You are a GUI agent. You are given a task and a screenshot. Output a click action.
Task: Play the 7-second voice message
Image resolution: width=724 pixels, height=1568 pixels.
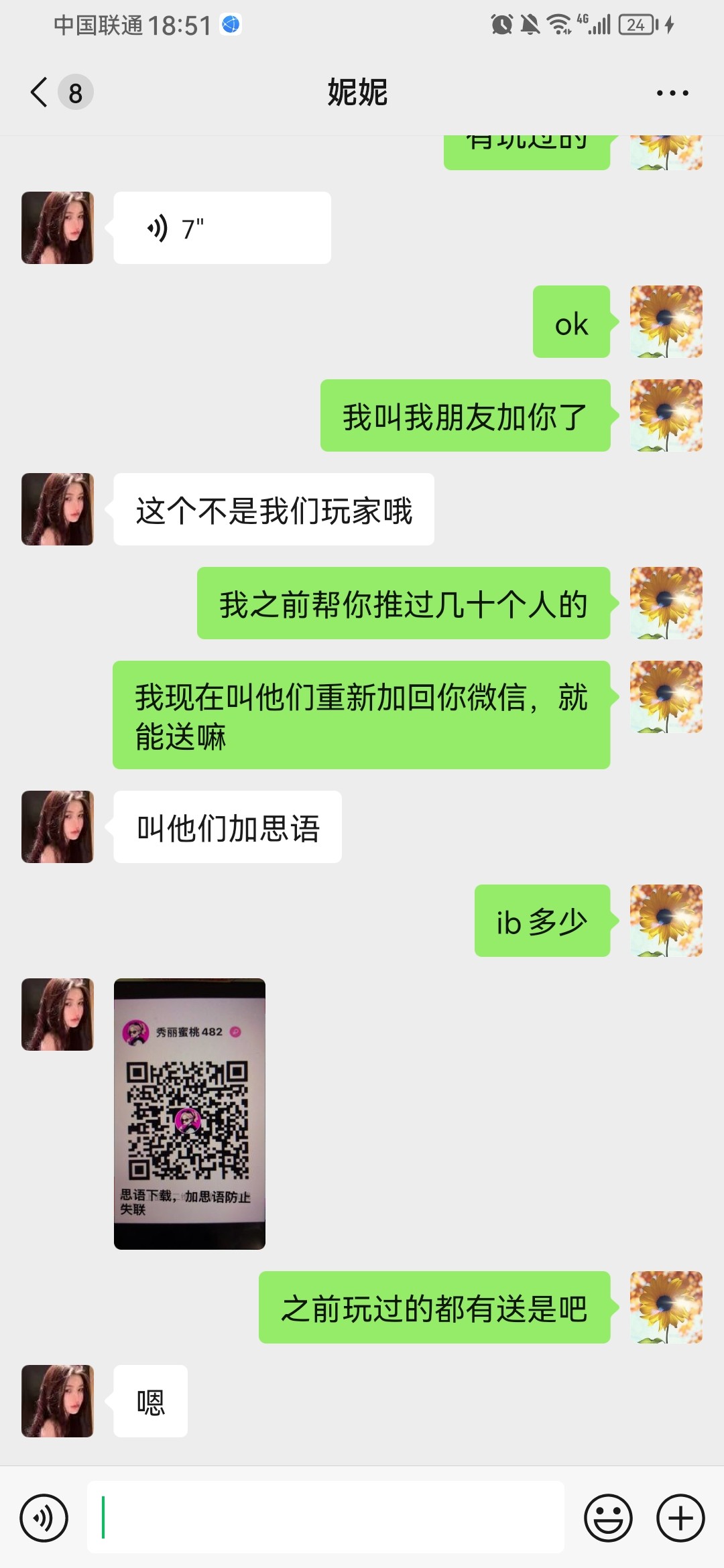click(222, 228)
